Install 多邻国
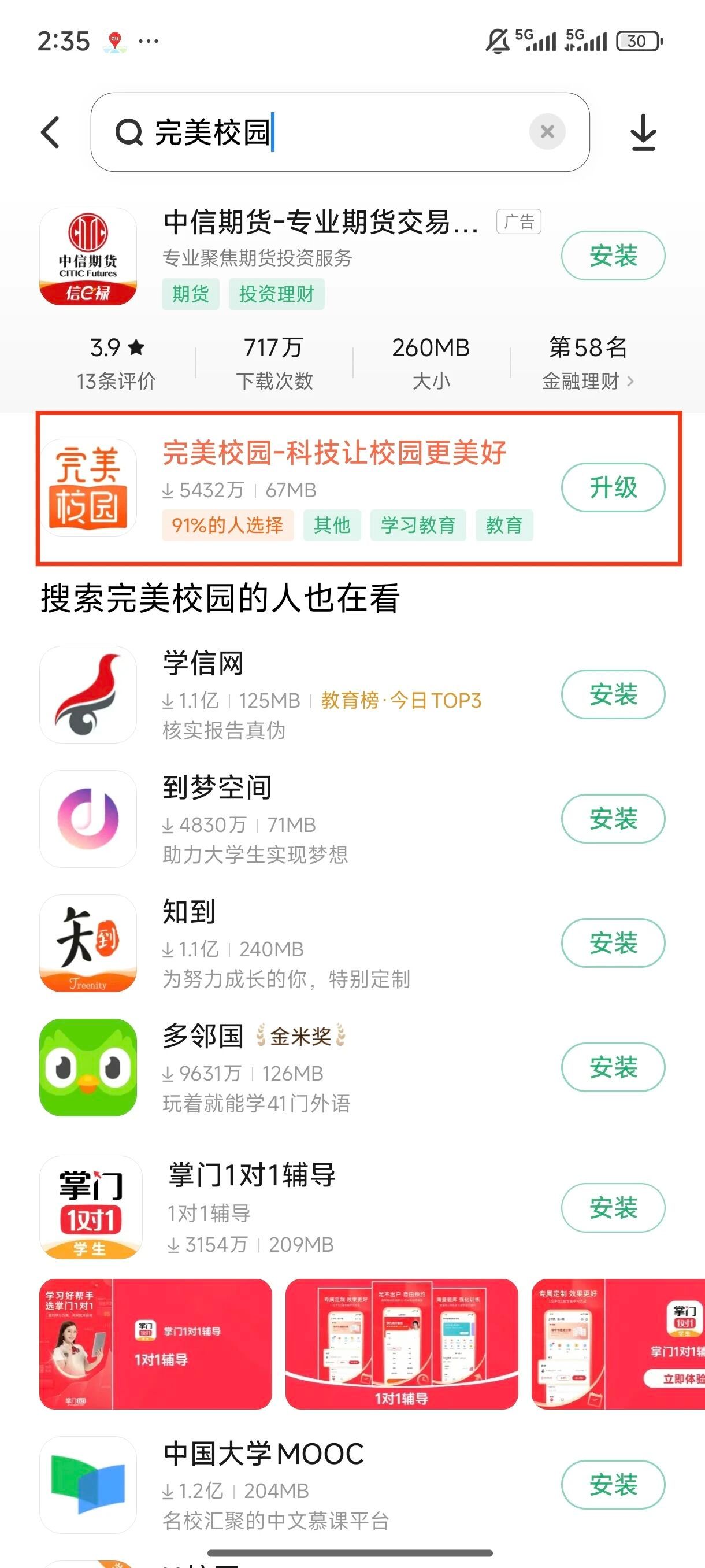 (x=613, y=1067)
